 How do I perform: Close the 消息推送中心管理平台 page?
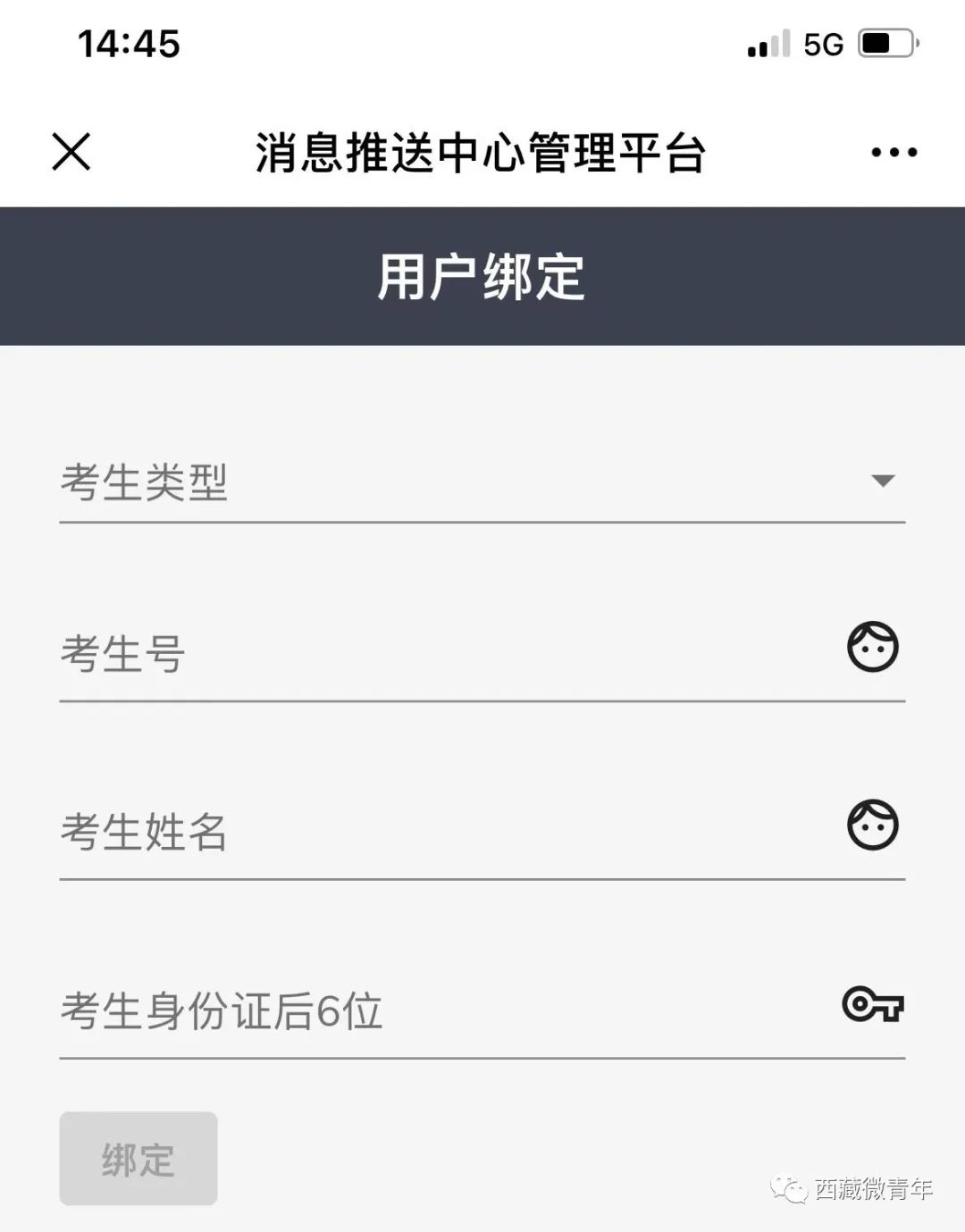click(x=71, y=151)
